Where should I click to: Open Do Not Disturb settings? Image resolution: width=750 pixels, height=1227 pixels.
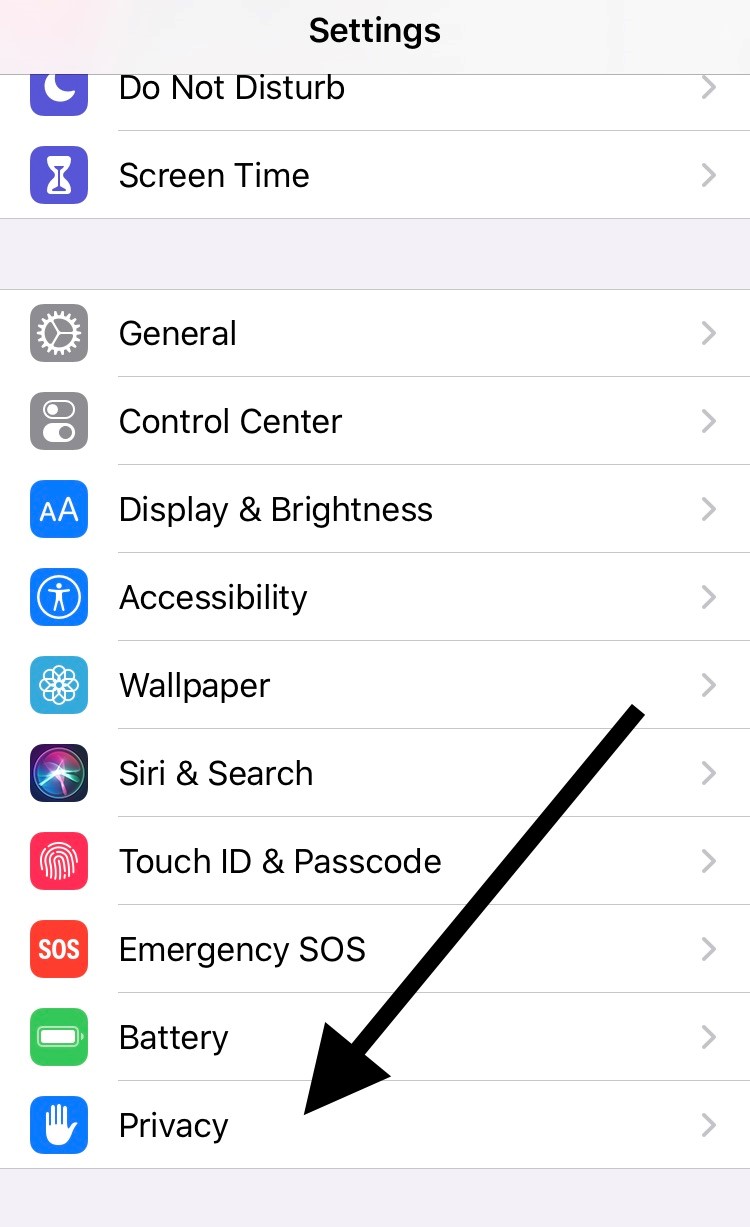(232, 90)
